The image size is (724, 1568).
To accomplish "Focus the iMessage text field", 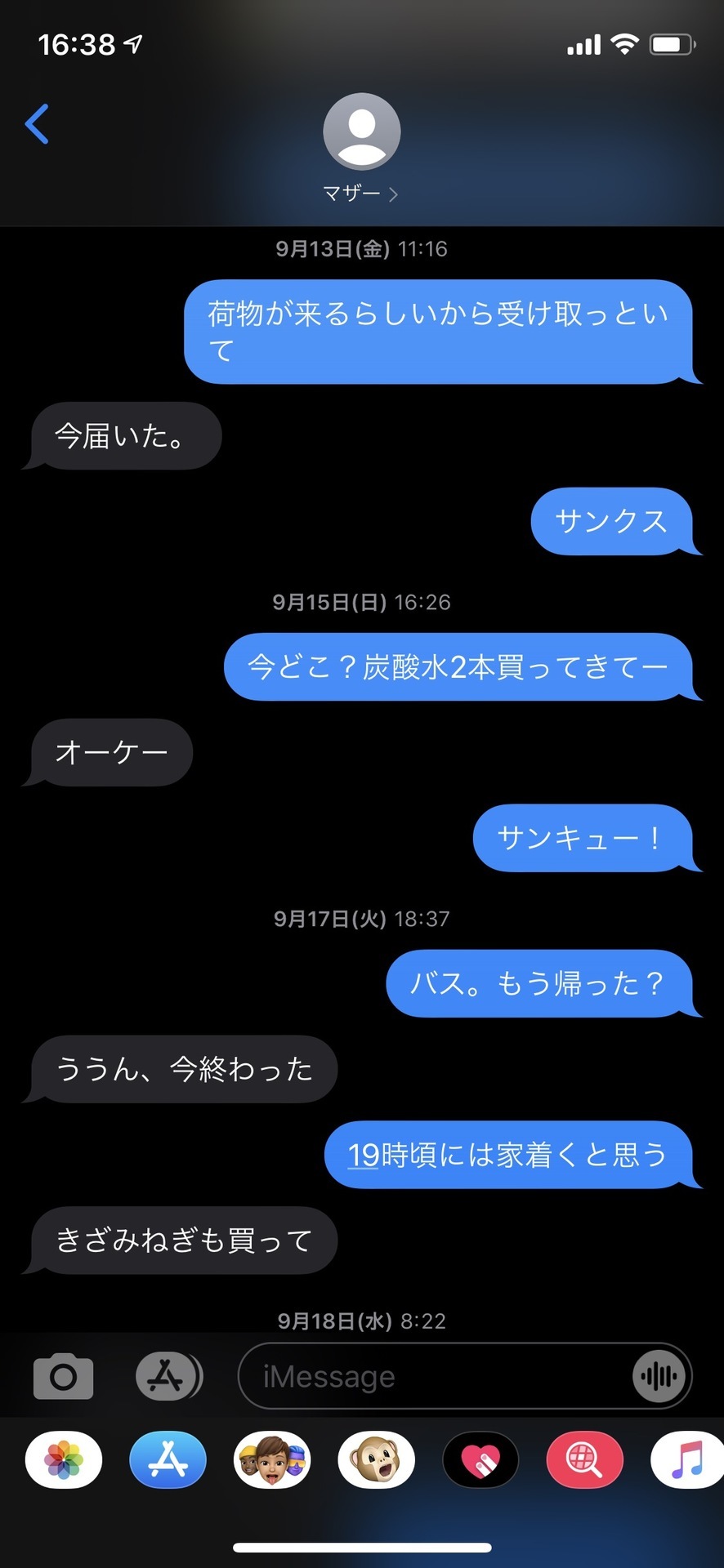I will pos(433,1377).
